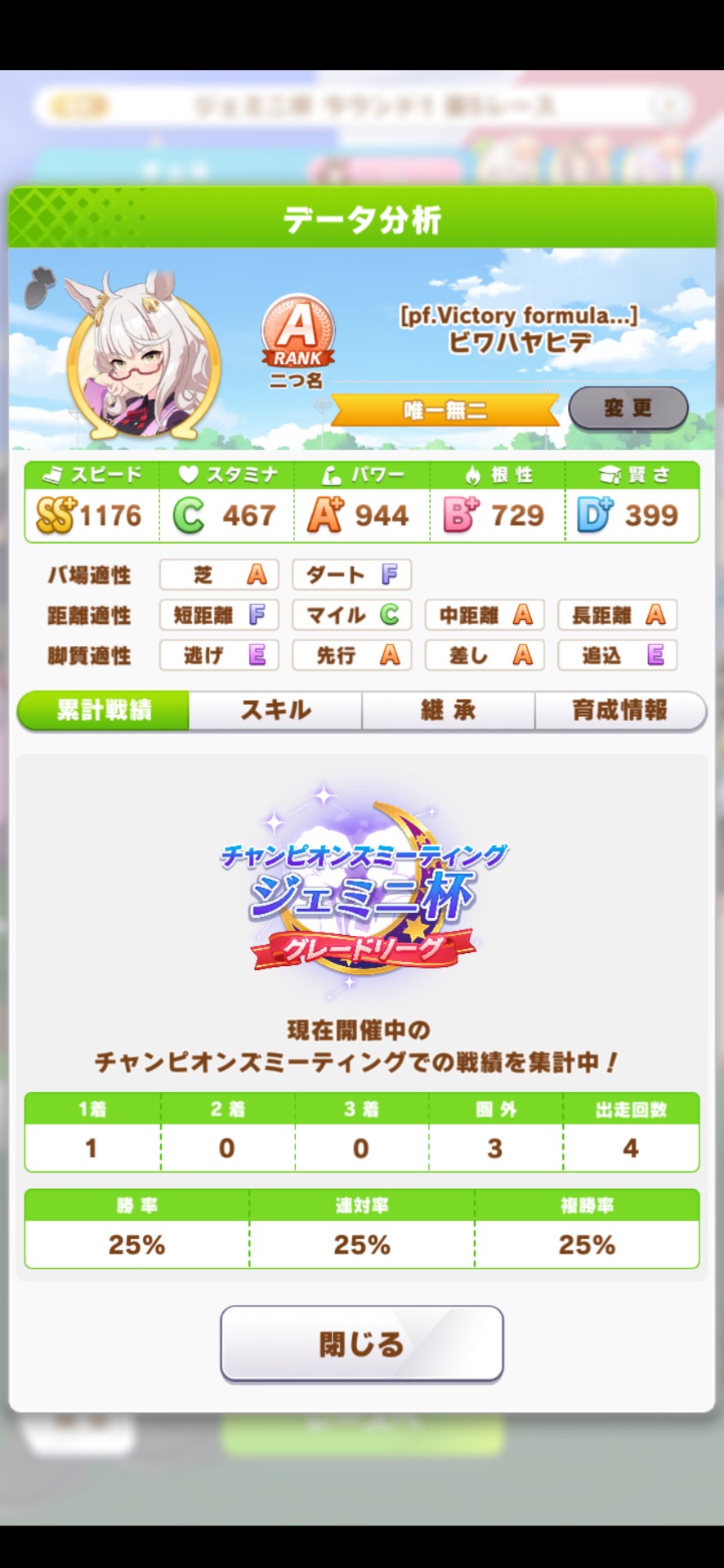View the 育成情報 tab
724x1568 pixels.
620,710
